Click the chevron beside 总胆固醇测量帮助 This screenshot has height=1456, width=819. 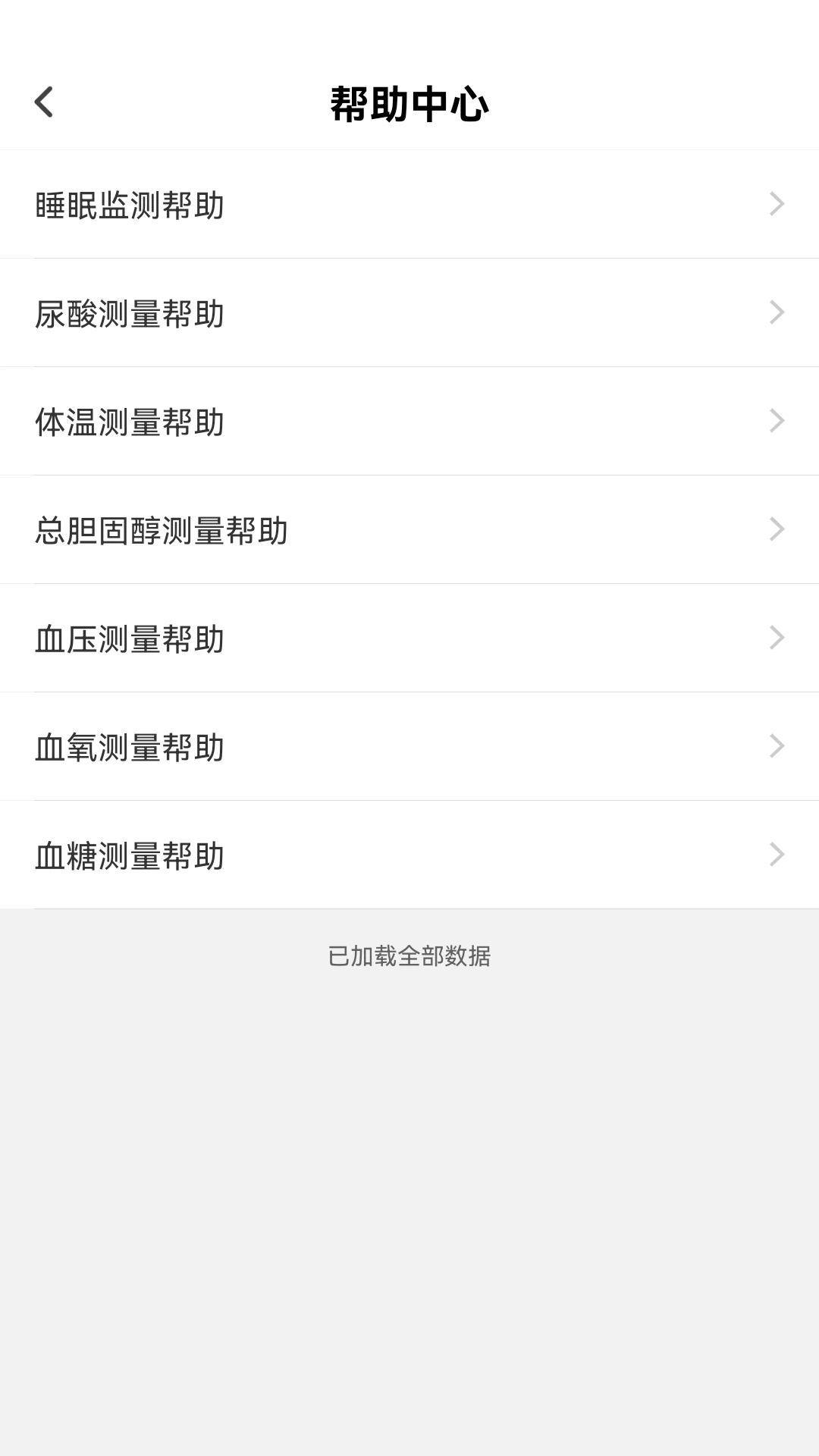pos(775,529)
